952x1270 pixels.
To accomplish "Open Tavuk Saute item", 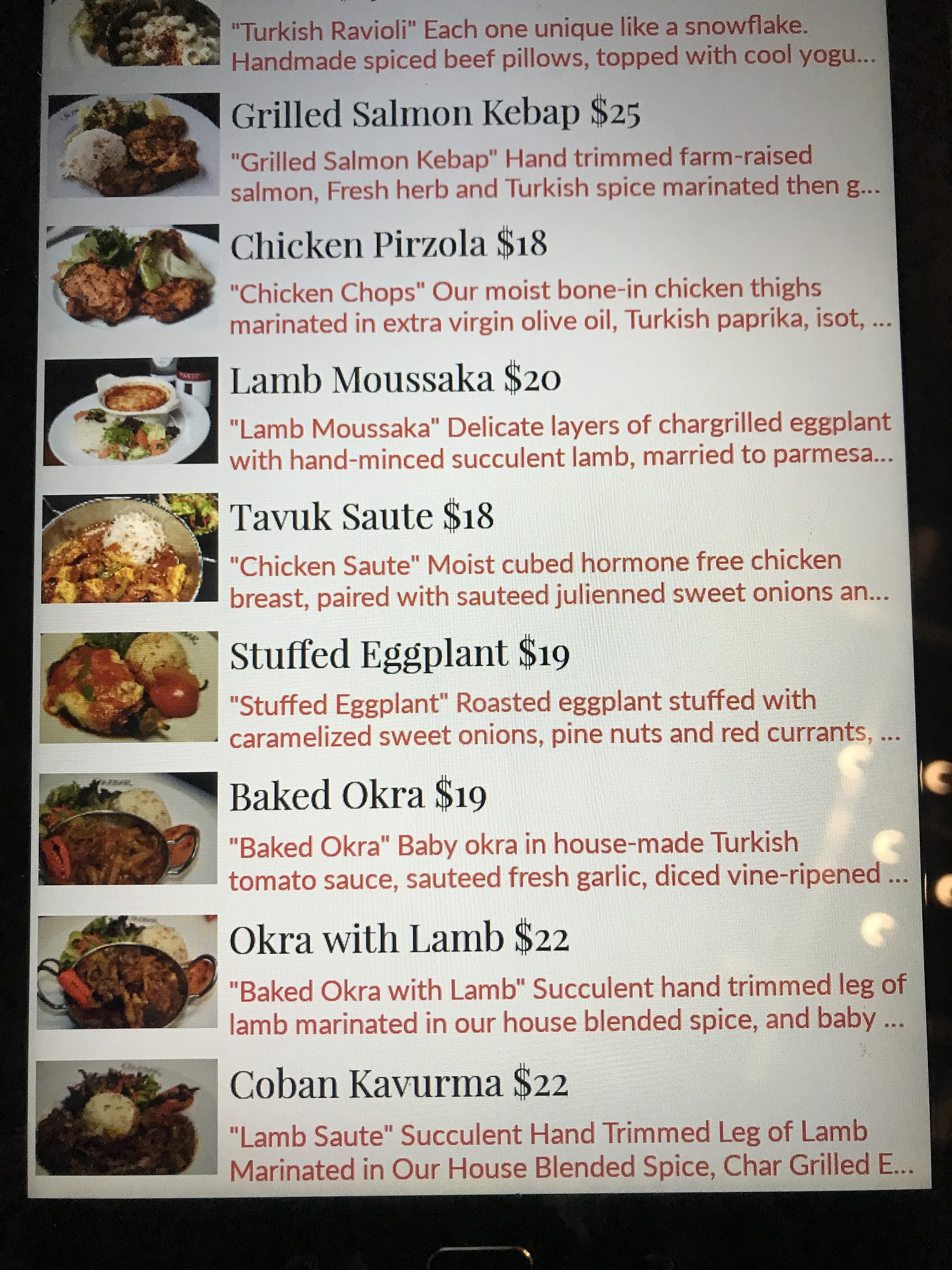I will click(x=470, y=551).
